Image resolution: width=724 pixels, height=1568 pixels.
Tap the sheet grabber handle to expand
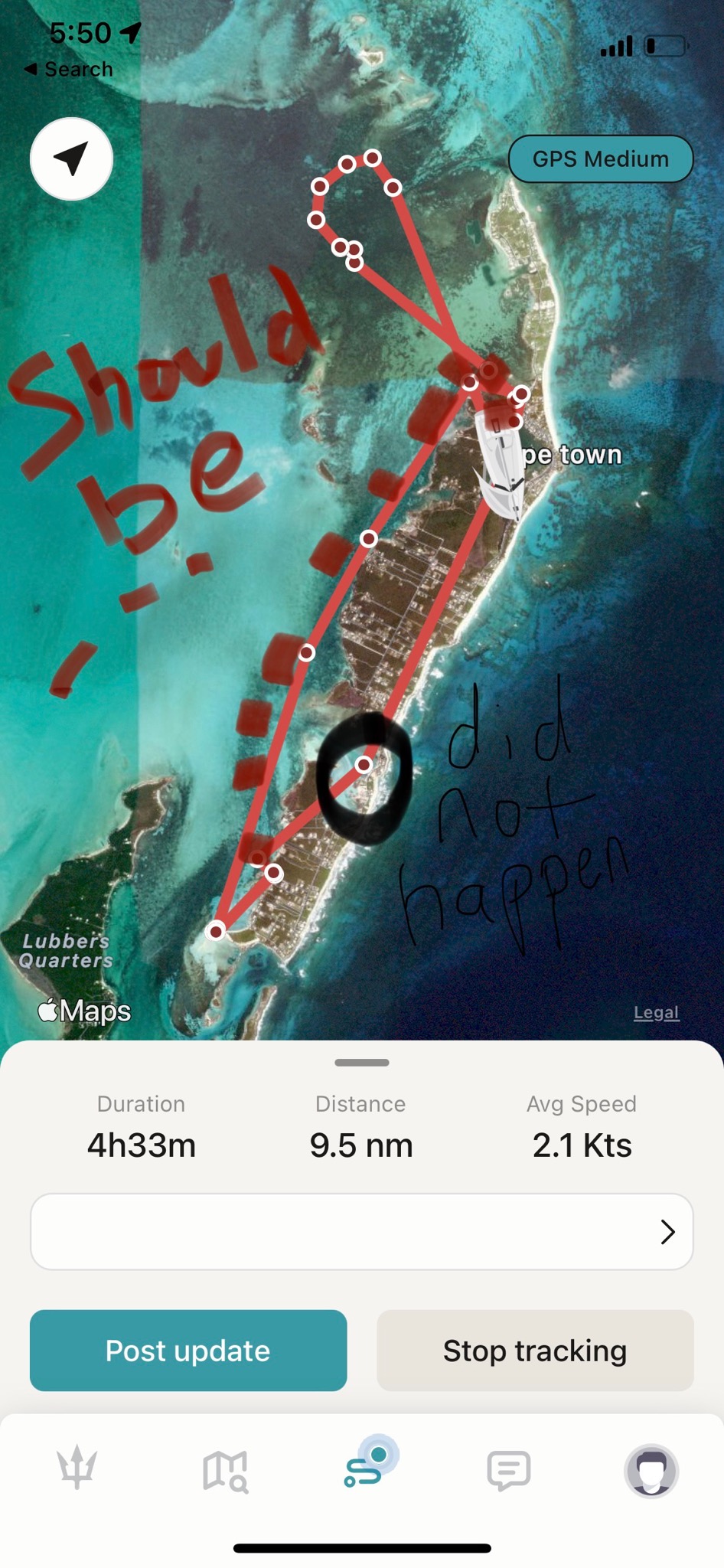tap(362, 1063)
